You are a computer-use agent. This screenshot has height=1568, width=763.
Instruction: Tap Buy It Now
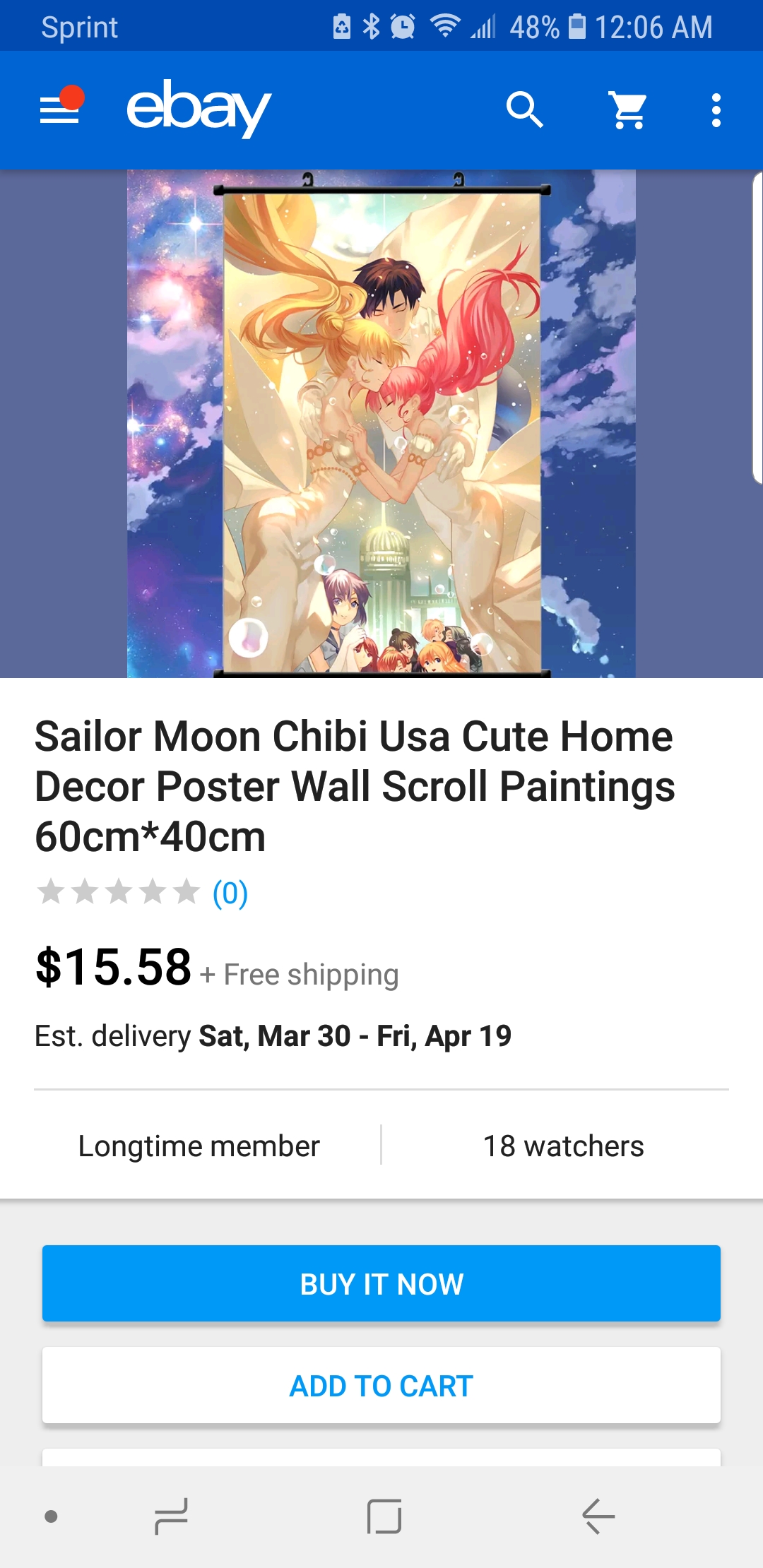(381, 1283)
